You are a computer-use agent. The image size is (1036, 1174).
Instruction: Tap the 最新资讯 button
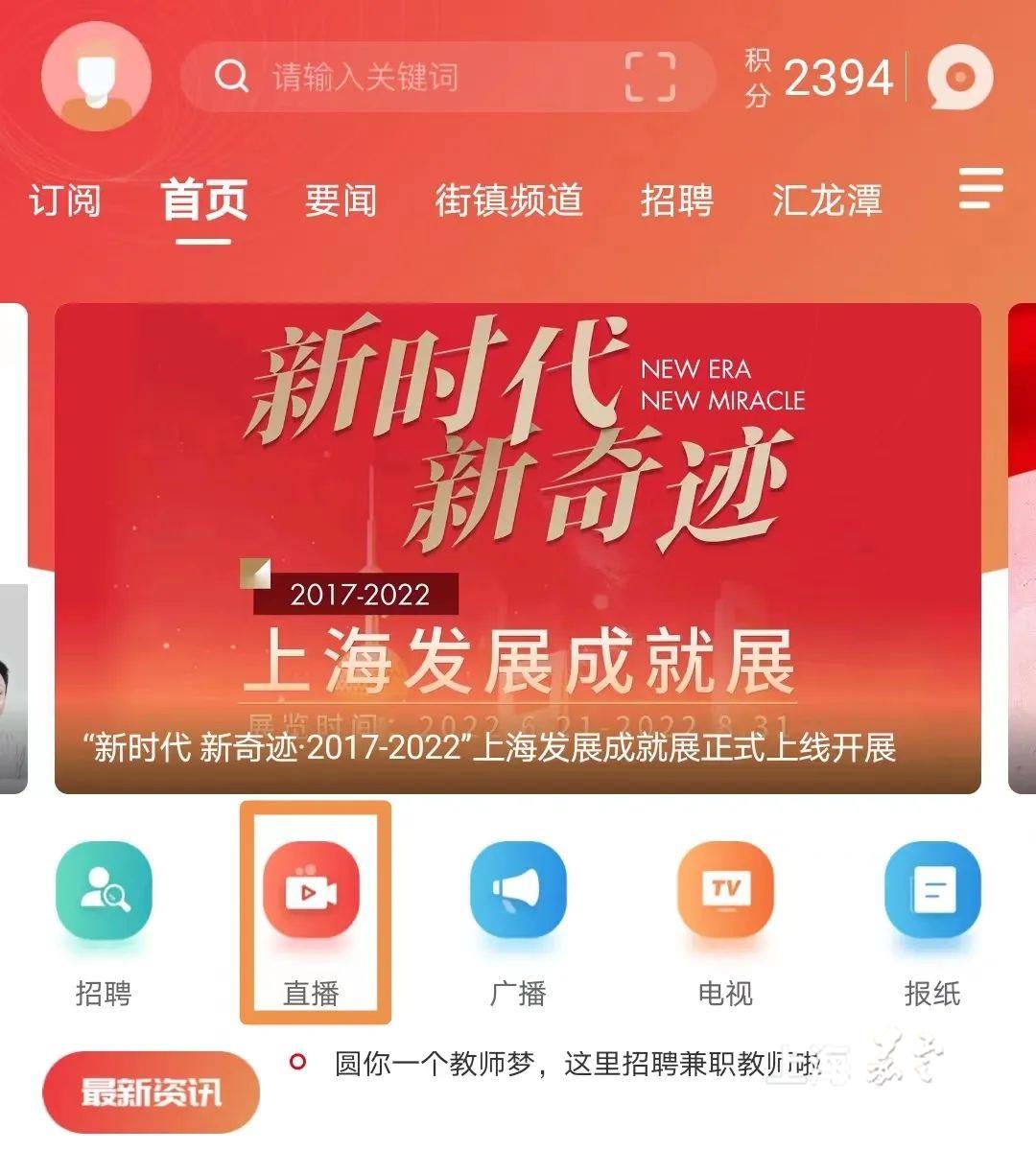(x=151, y=1092)
